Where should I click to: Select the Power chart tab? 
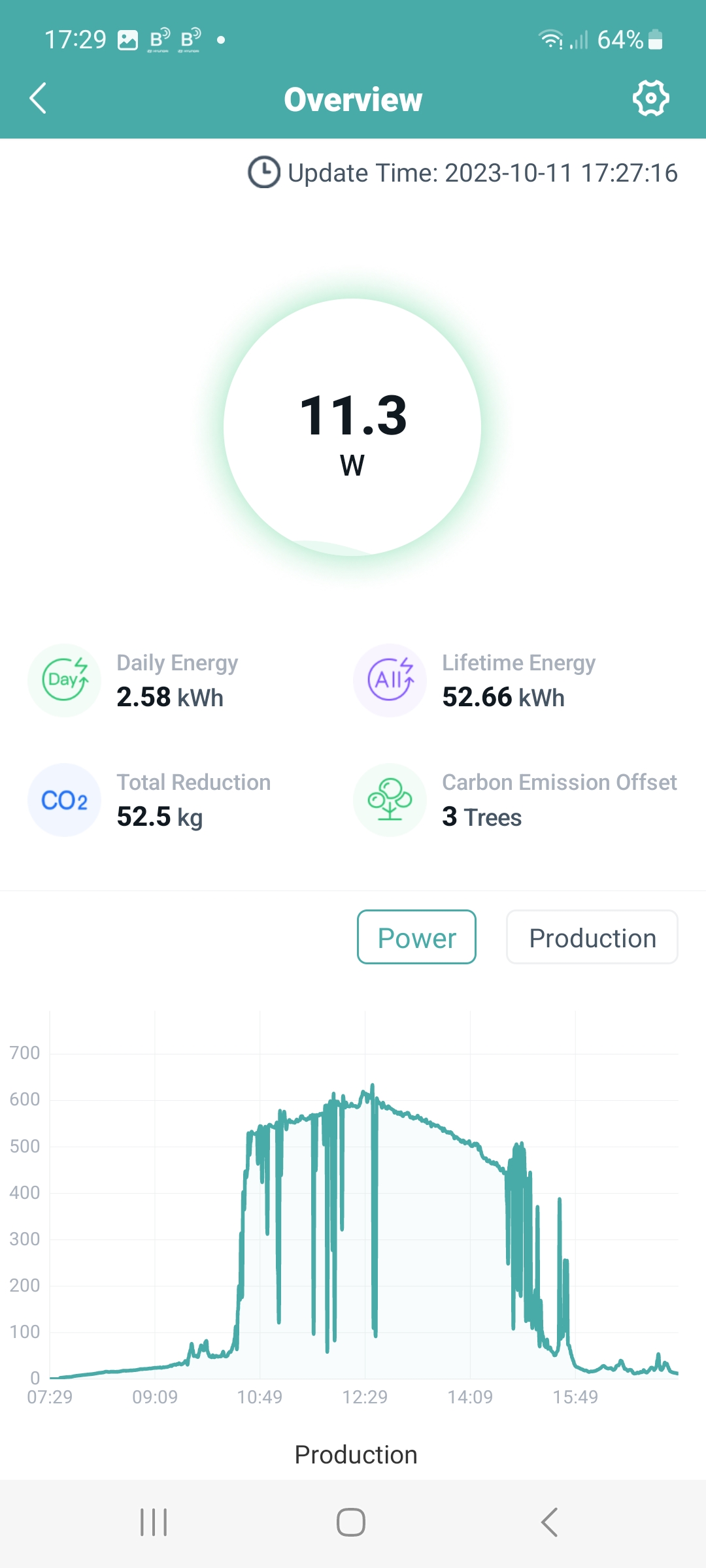416,937
